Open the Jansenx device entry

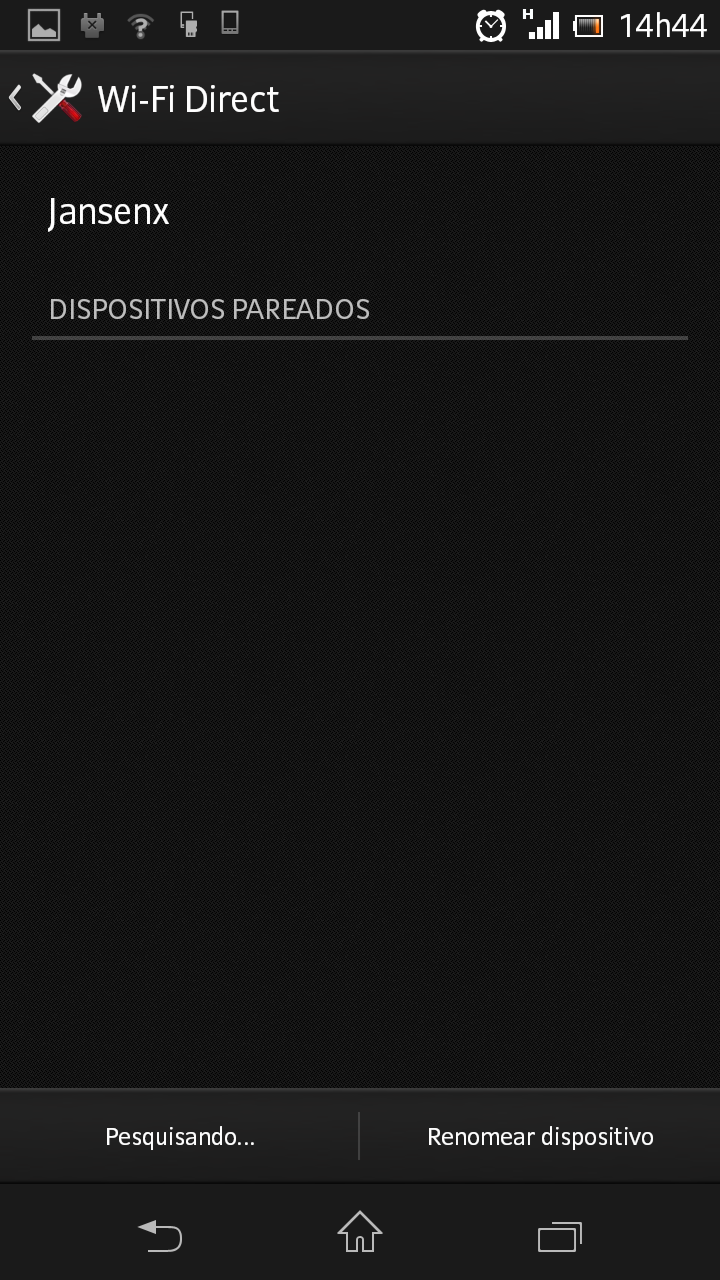[108, 212]
